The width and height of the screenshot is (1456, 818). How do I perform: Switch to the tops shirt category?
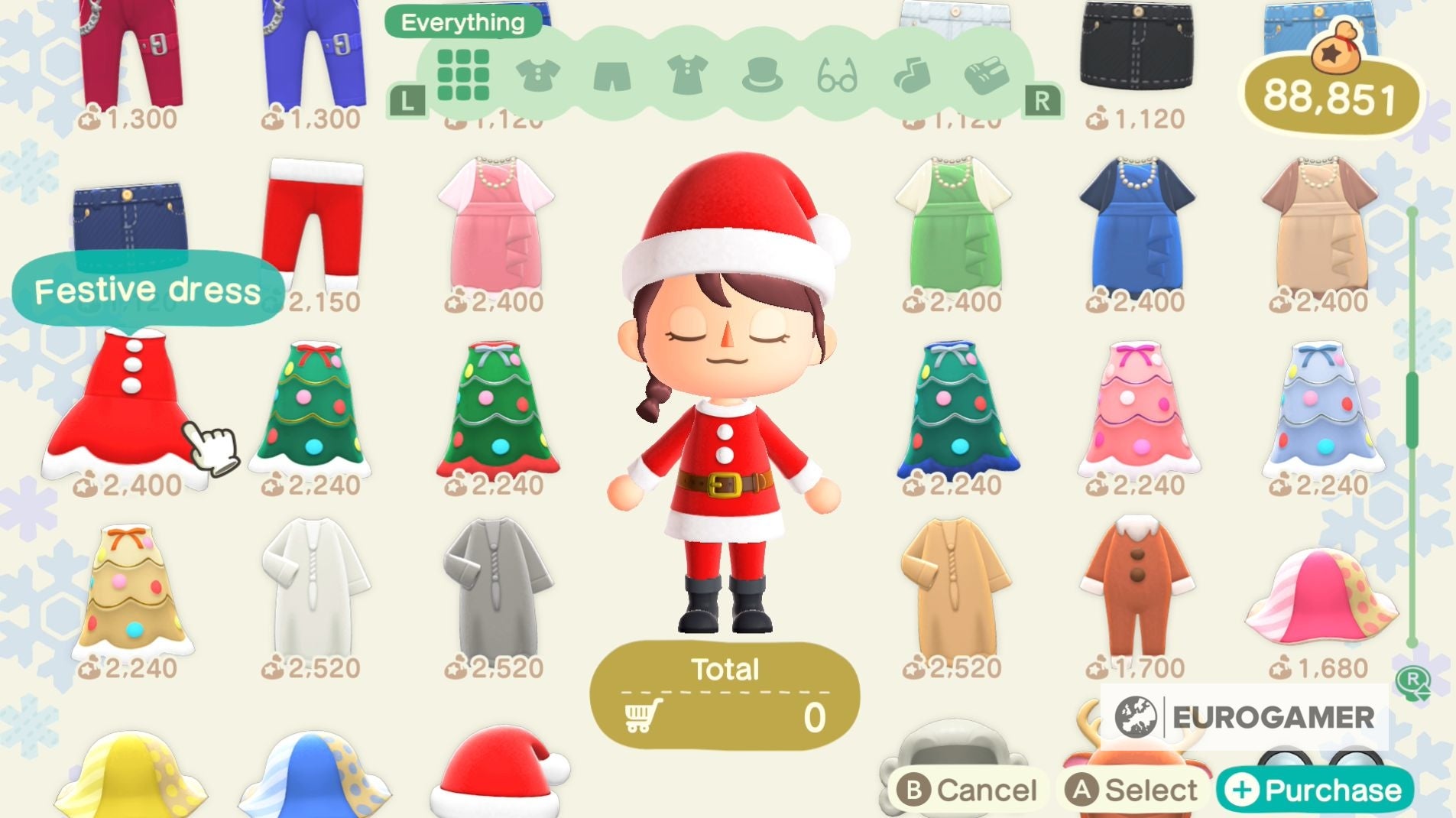tap(537, 76)
